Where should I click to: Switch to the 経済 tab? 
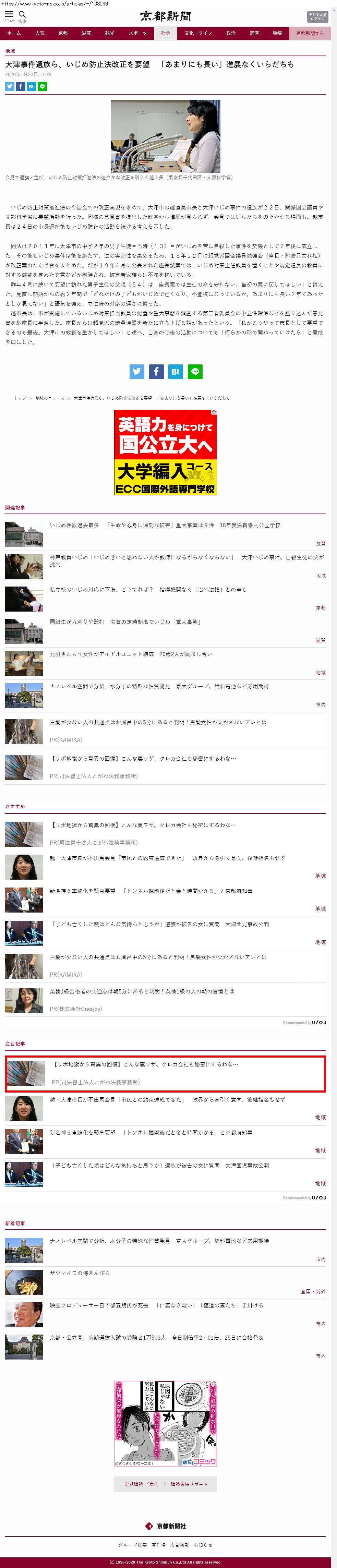[x=254, y=34]
